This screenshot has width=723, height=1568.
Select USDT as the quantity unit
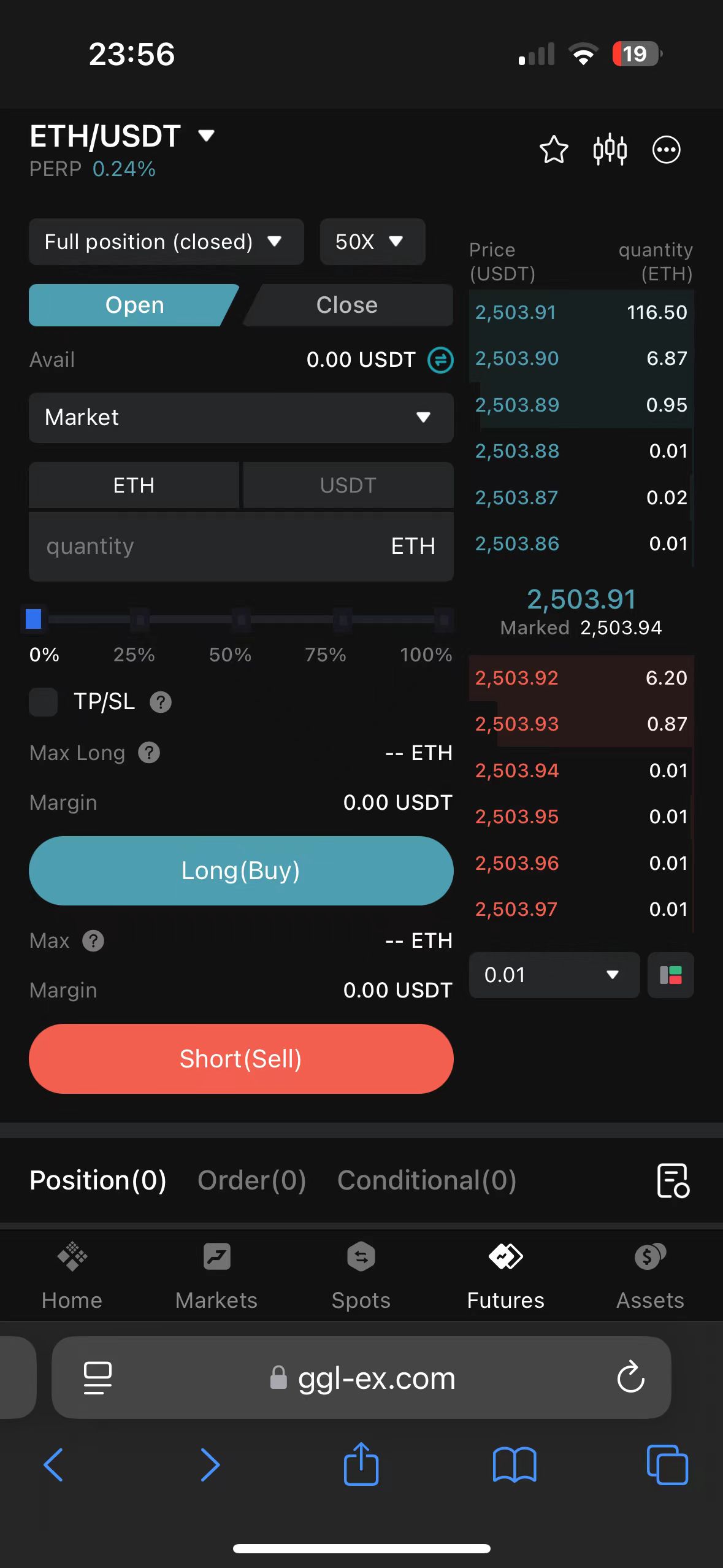point(348,485)
